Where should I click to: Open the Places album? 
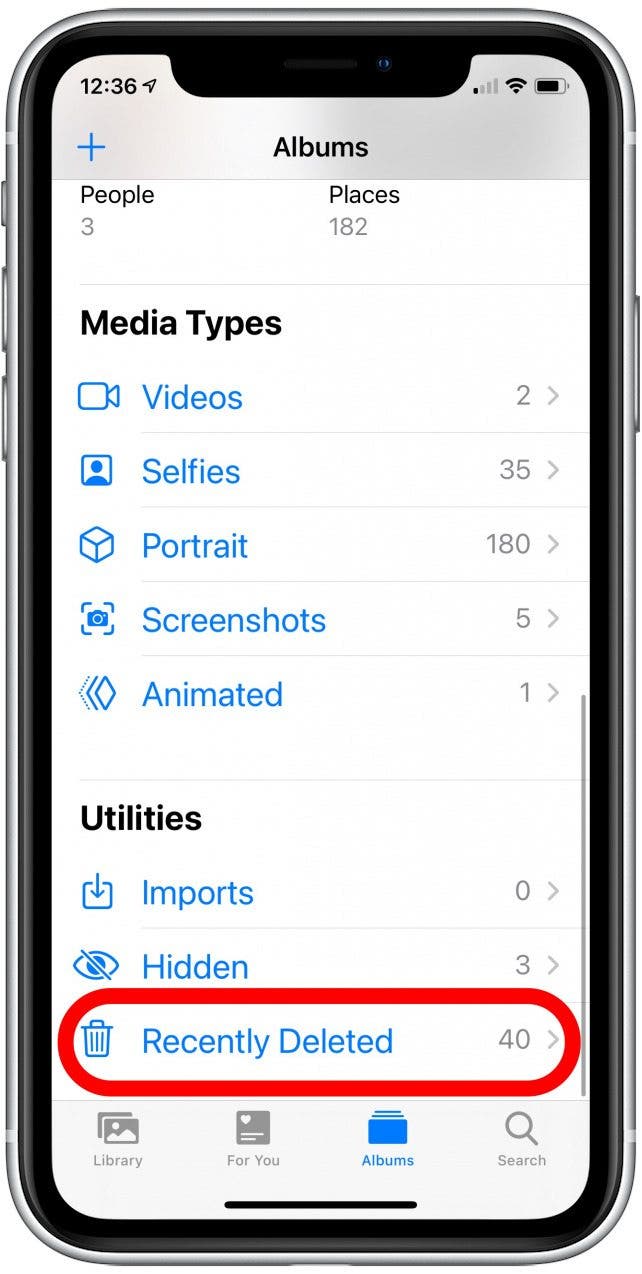click(364, 210)
